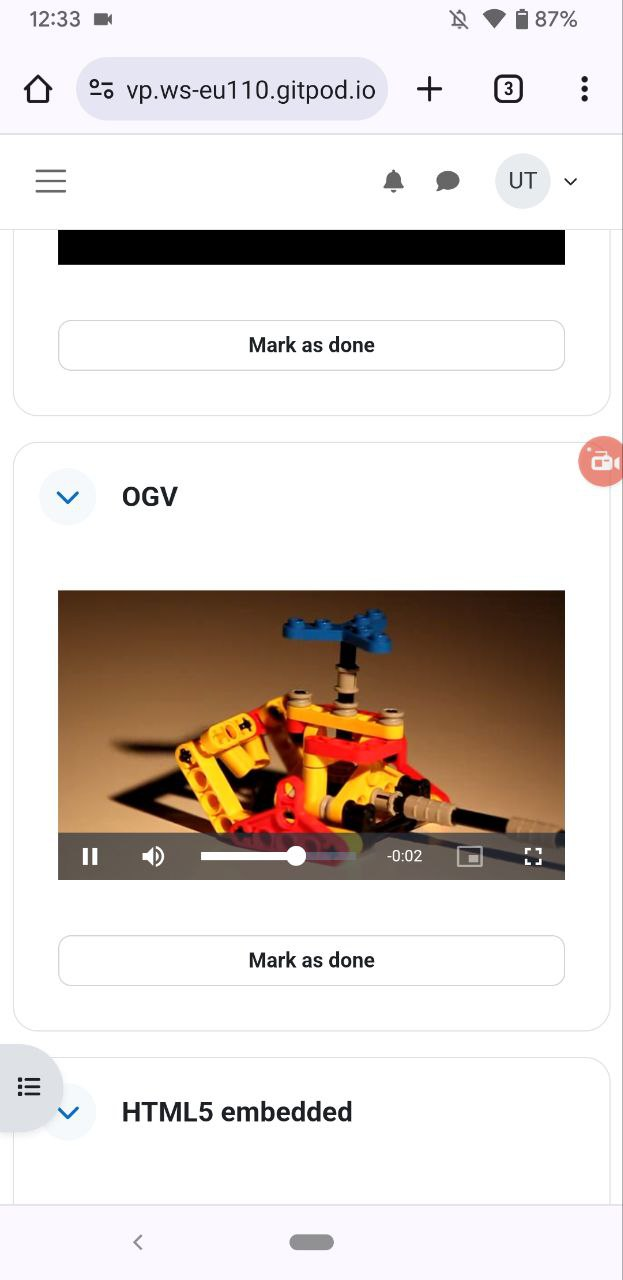
Task: Tap the OGV video progress bar
Action: click(279, 856)
